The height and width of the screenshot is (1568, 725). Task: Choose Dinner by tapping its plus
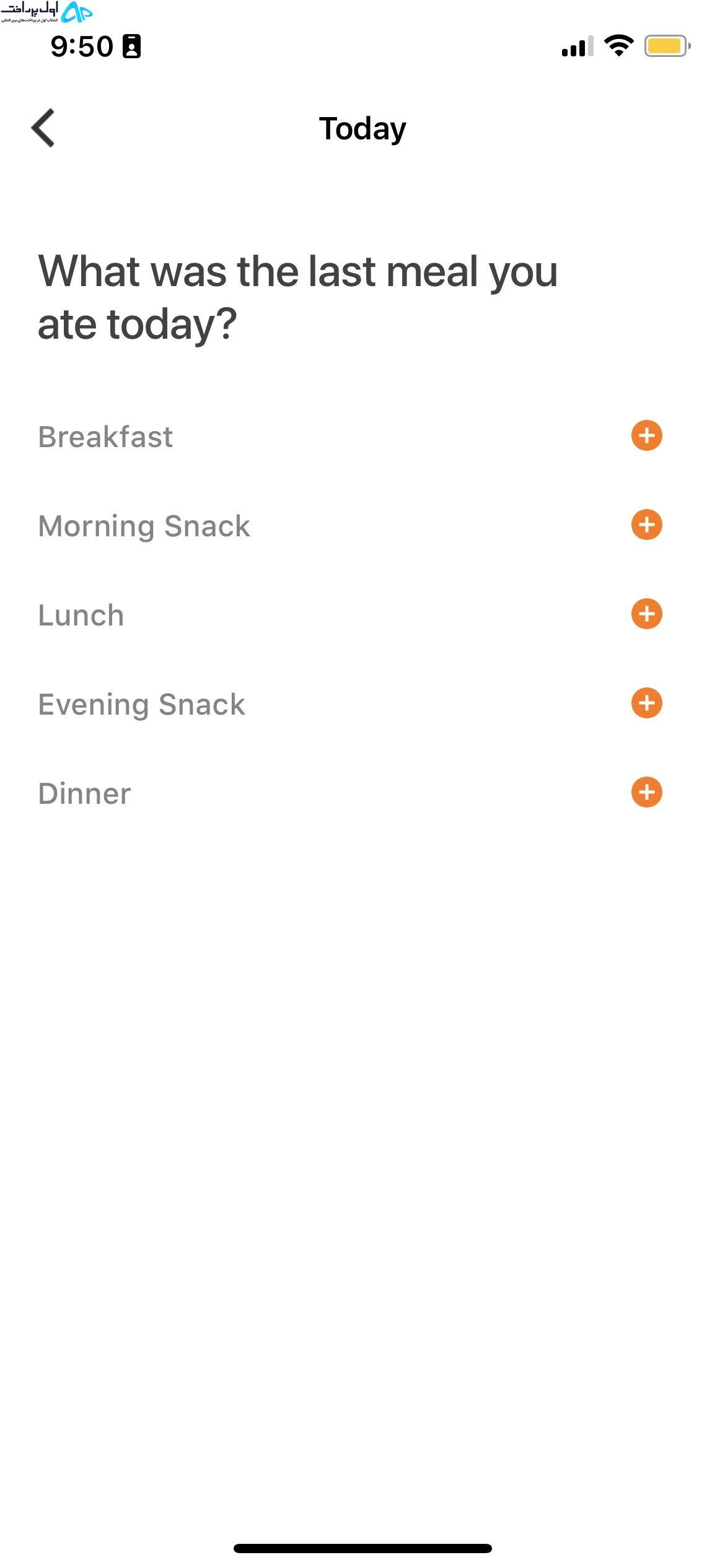pos(646,792)
